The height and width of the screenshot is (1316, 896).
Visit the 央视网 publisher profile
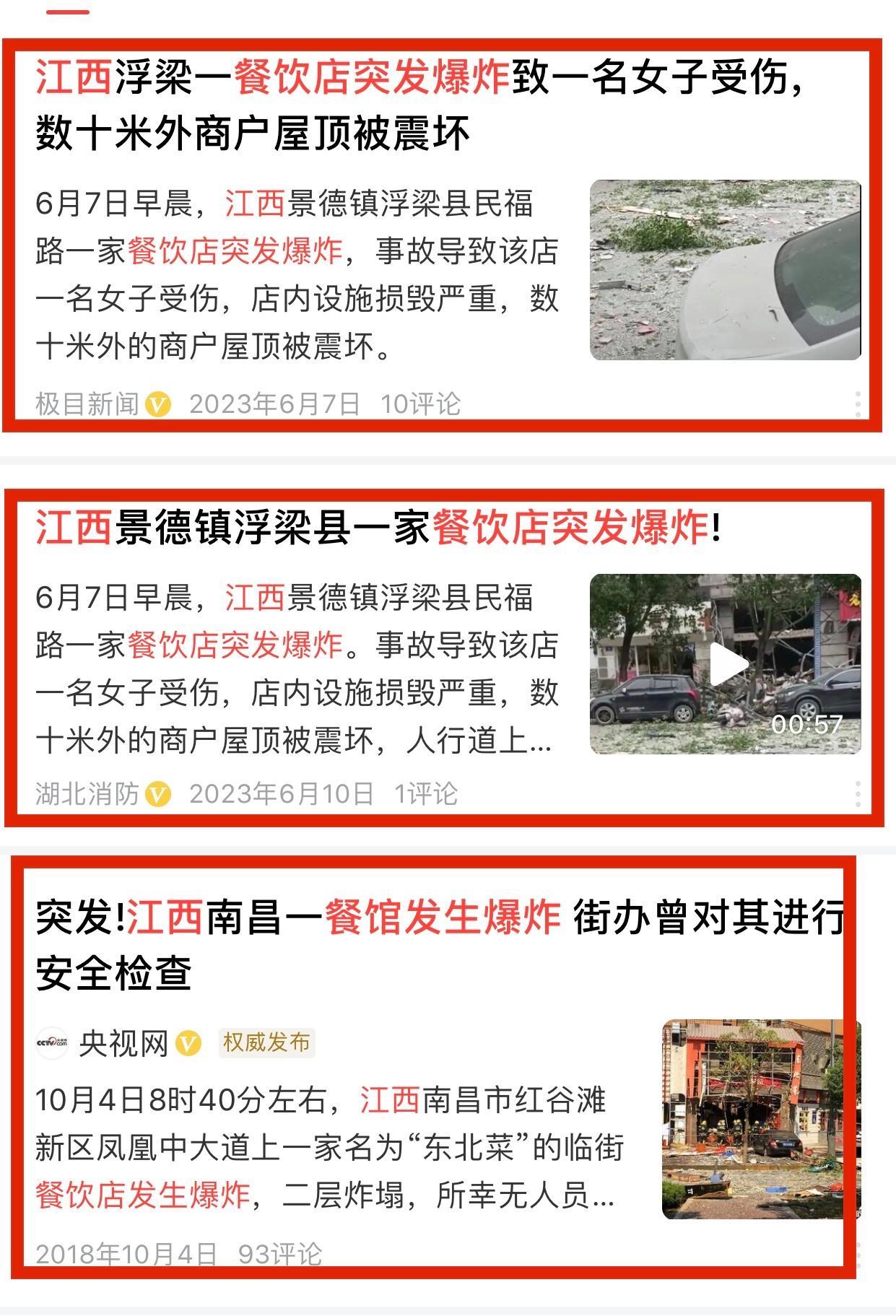123,1043
